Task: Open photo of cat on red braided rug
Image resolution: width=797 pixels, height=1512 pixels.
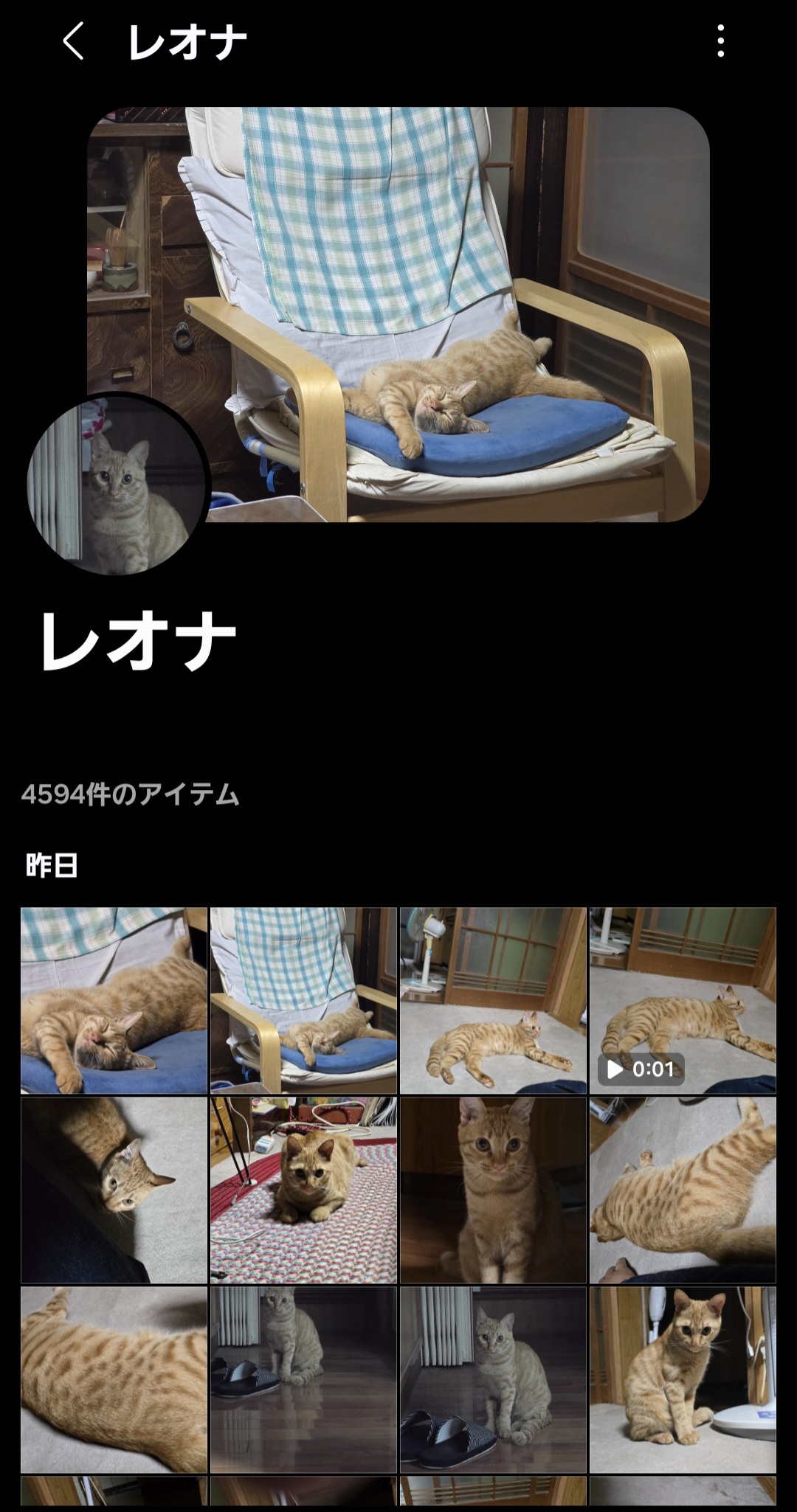Action: pos(303,1190)
